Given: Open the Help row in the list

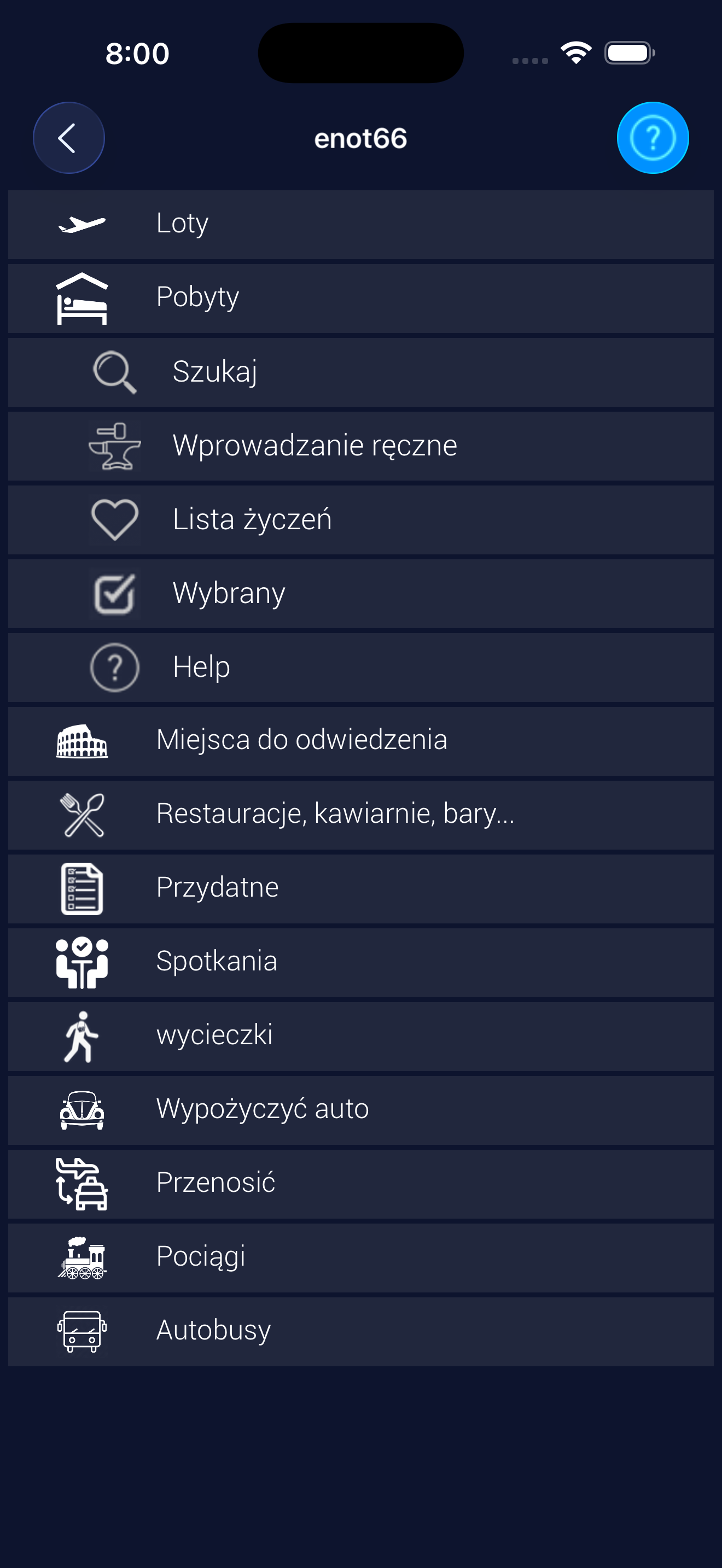Looking at the screenshot, I should 360,667.
